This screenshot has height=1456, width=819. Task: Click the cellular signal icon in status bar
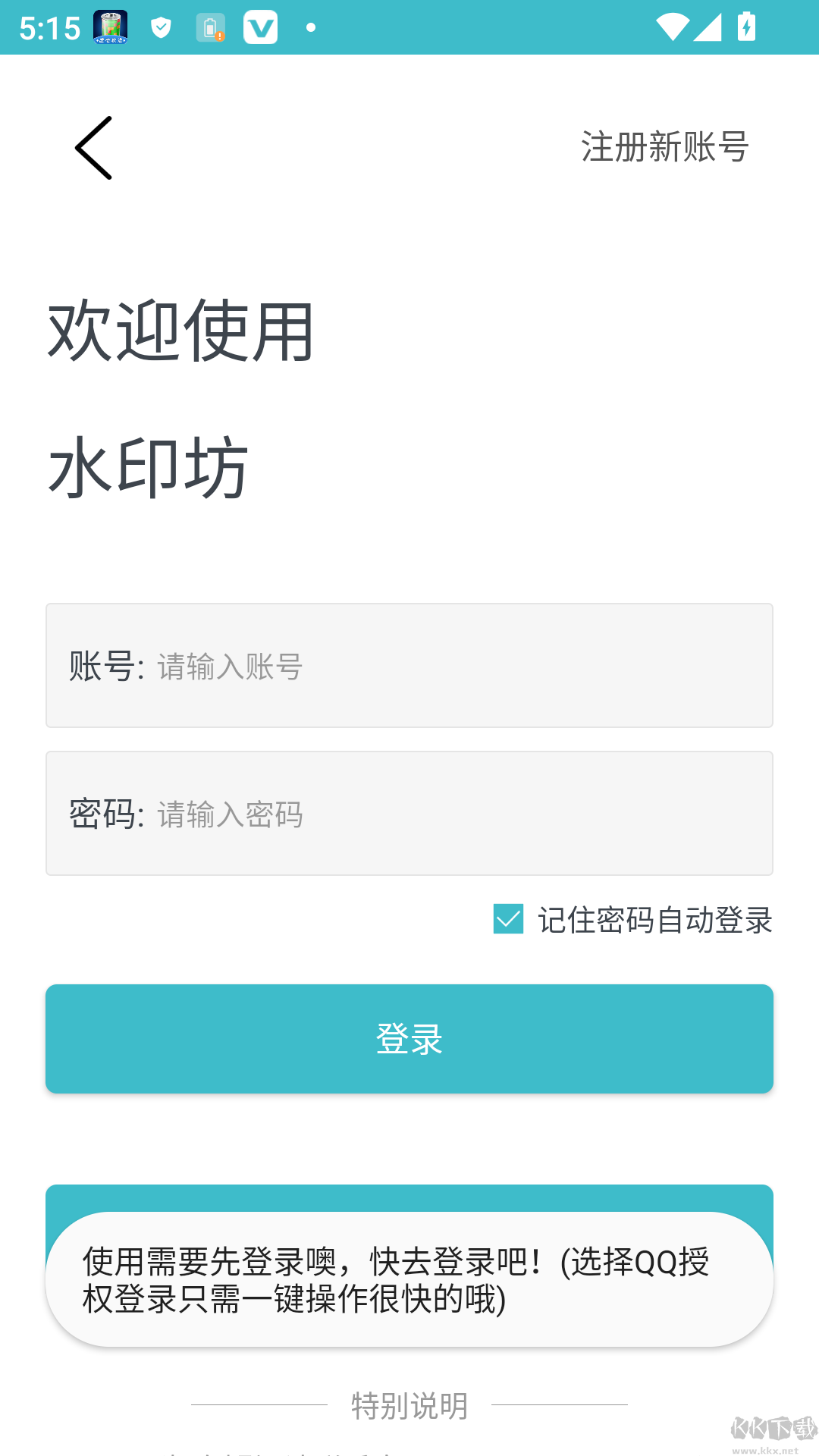[709, 28]
